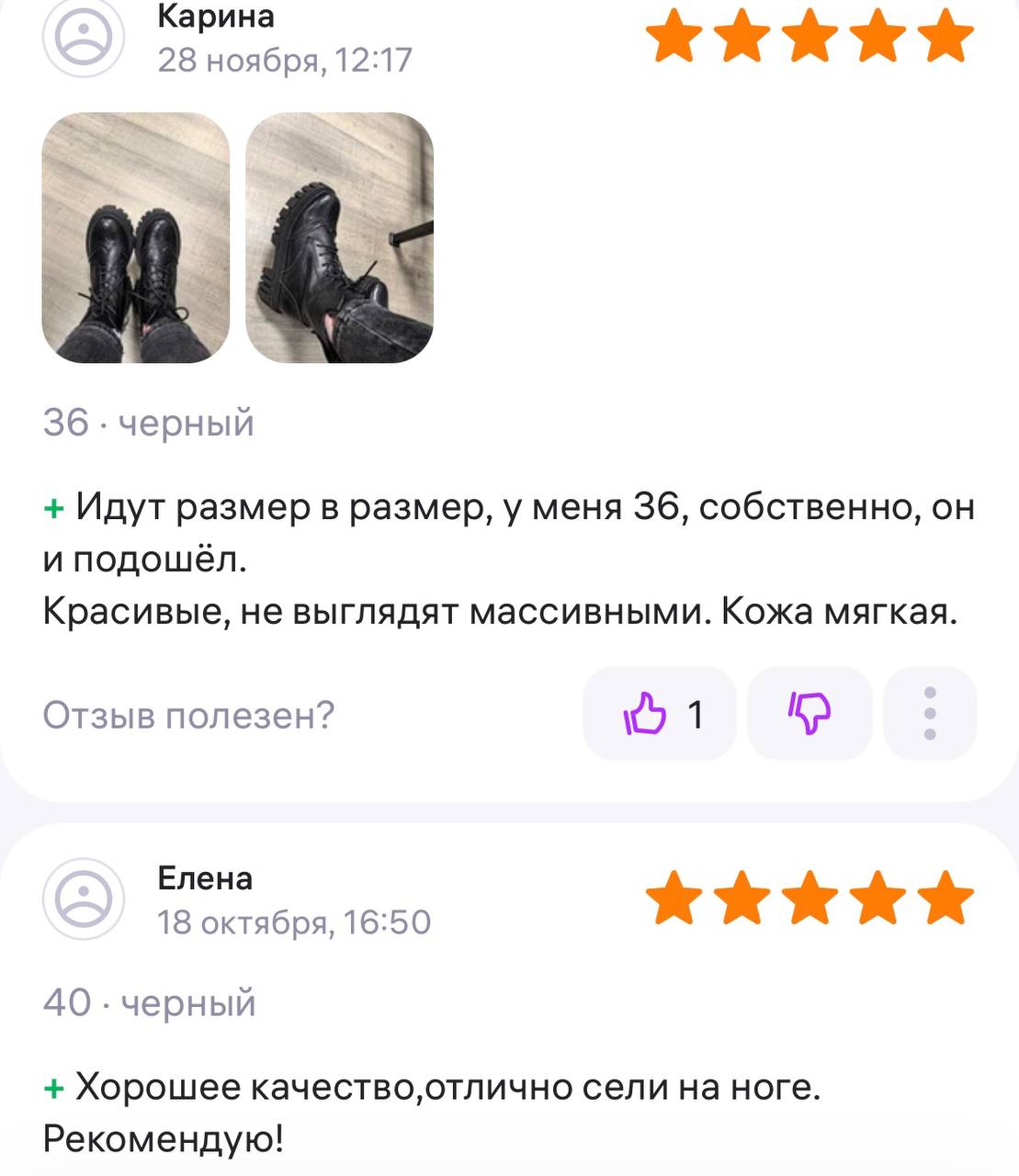This screenshot has height=1176, width=1019.
Task: Open Карина's profile avatar
Action: (84, 38)
